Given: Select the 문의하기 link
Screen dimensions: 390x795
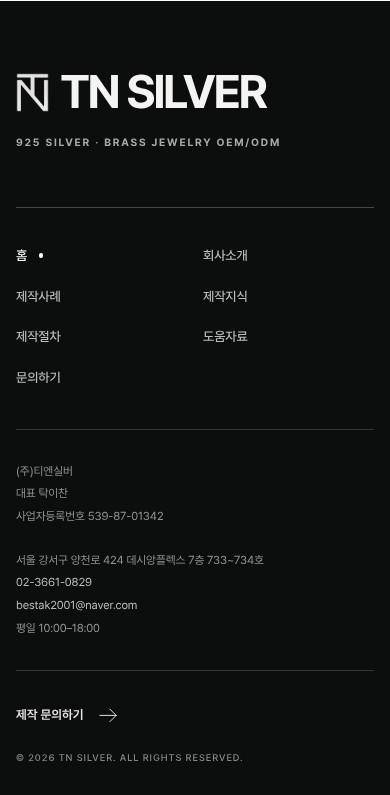Looking at the screenshot, I should 39,378.
